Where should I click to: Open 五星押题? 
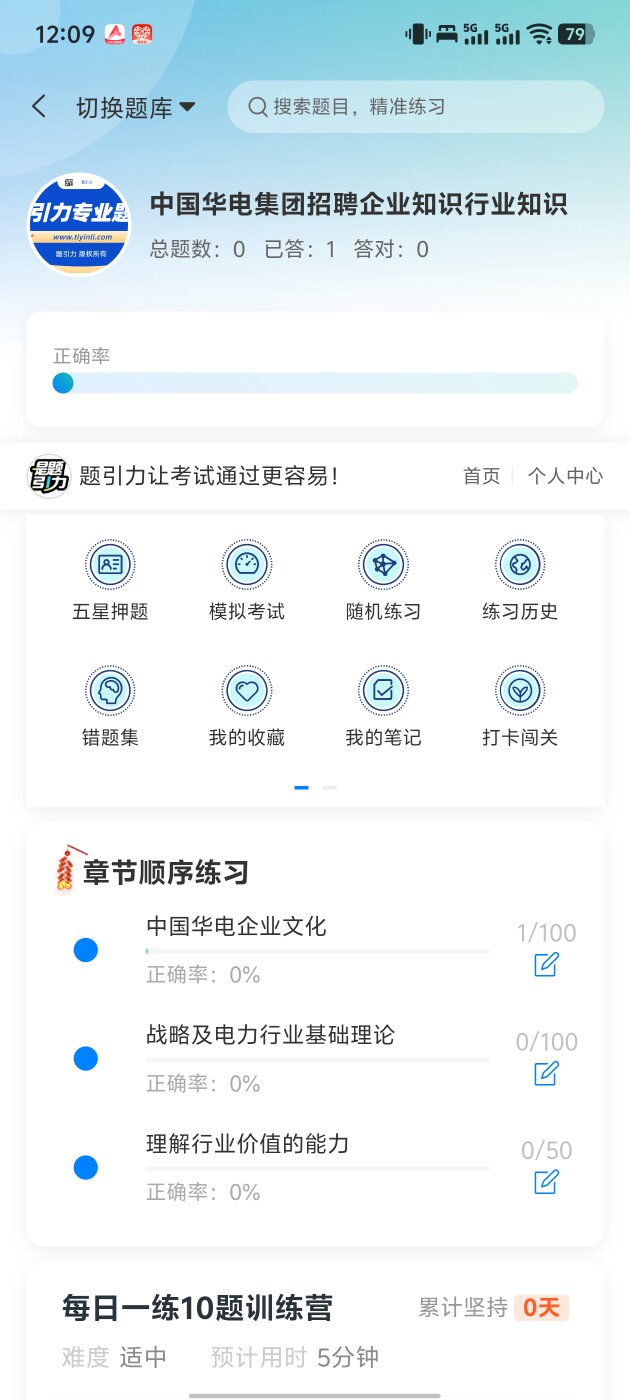110,580
